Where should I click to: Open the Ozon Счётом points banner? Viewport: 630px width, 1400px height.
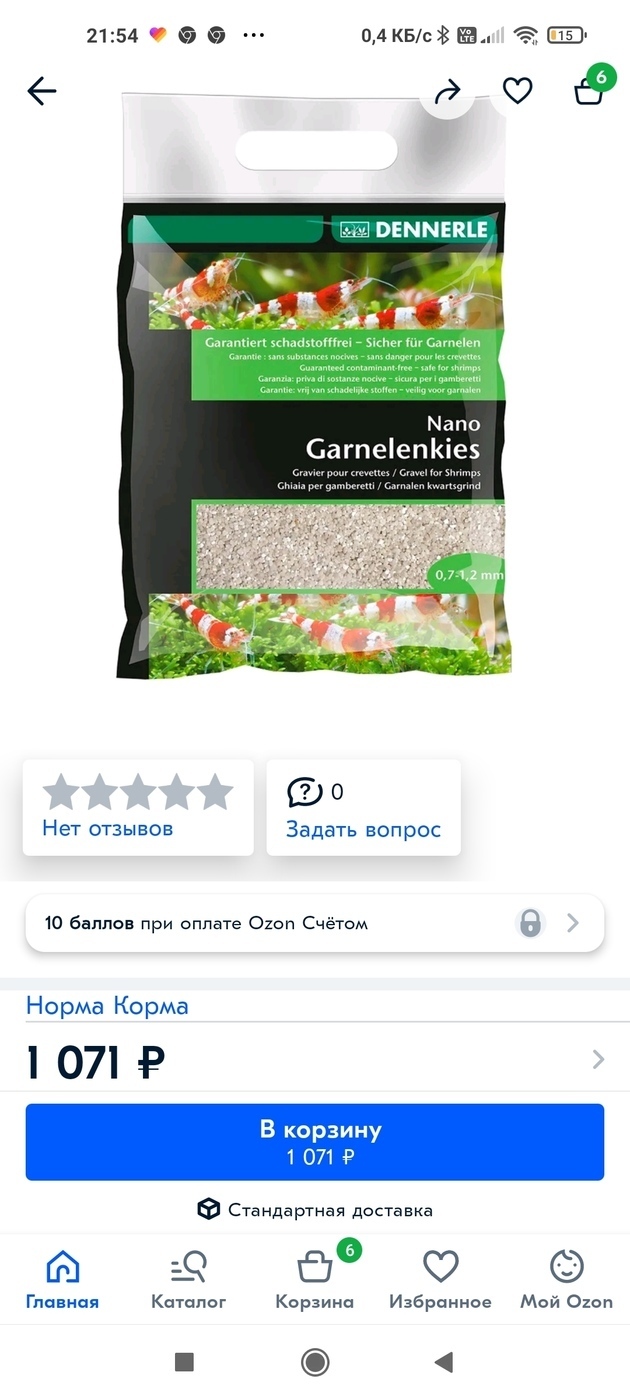click(315, 923)
